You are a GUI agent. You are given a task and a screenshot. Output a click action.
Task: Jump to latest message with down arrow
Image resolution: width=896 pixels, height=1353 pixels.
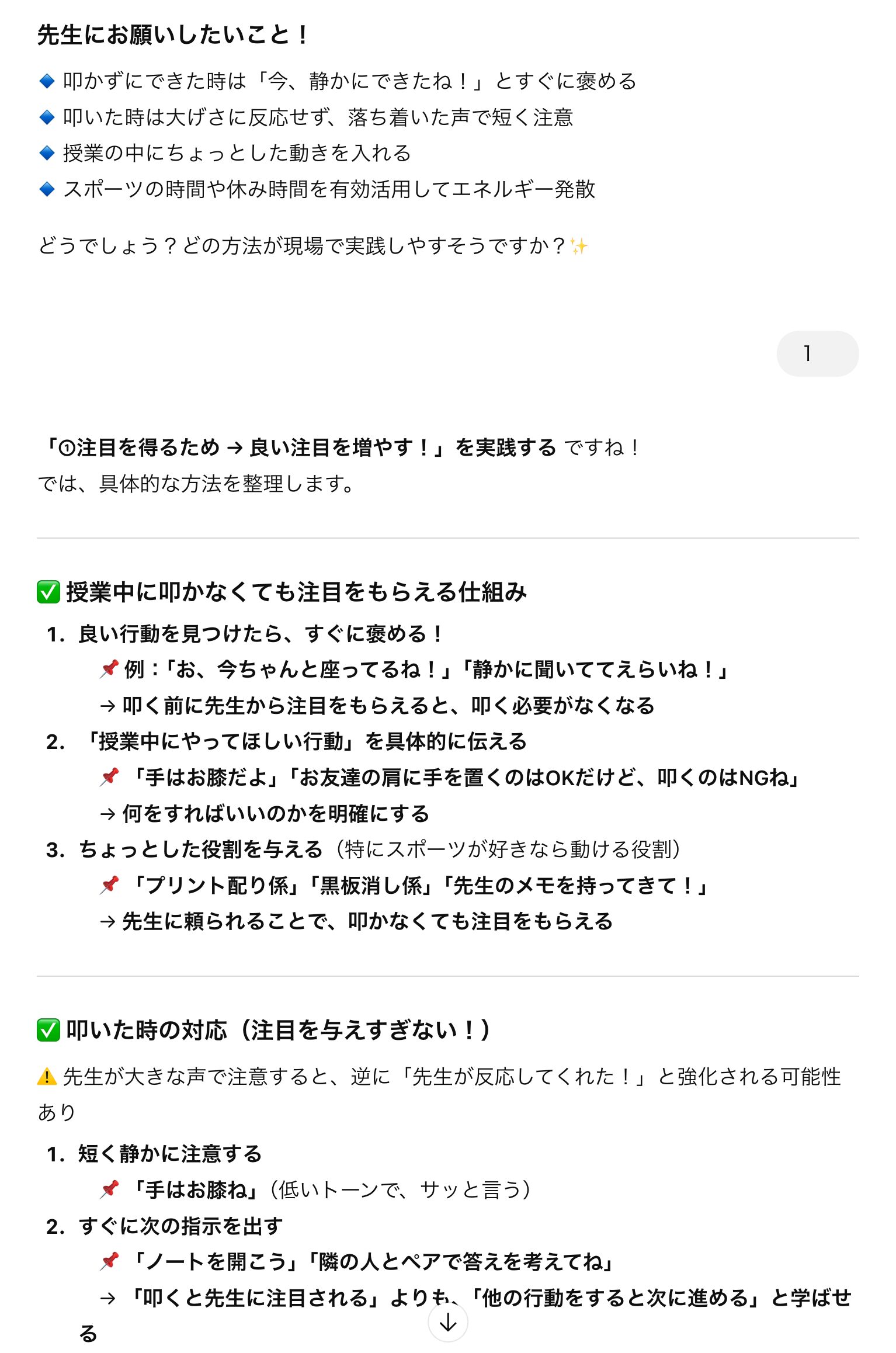click(447, 1322)
